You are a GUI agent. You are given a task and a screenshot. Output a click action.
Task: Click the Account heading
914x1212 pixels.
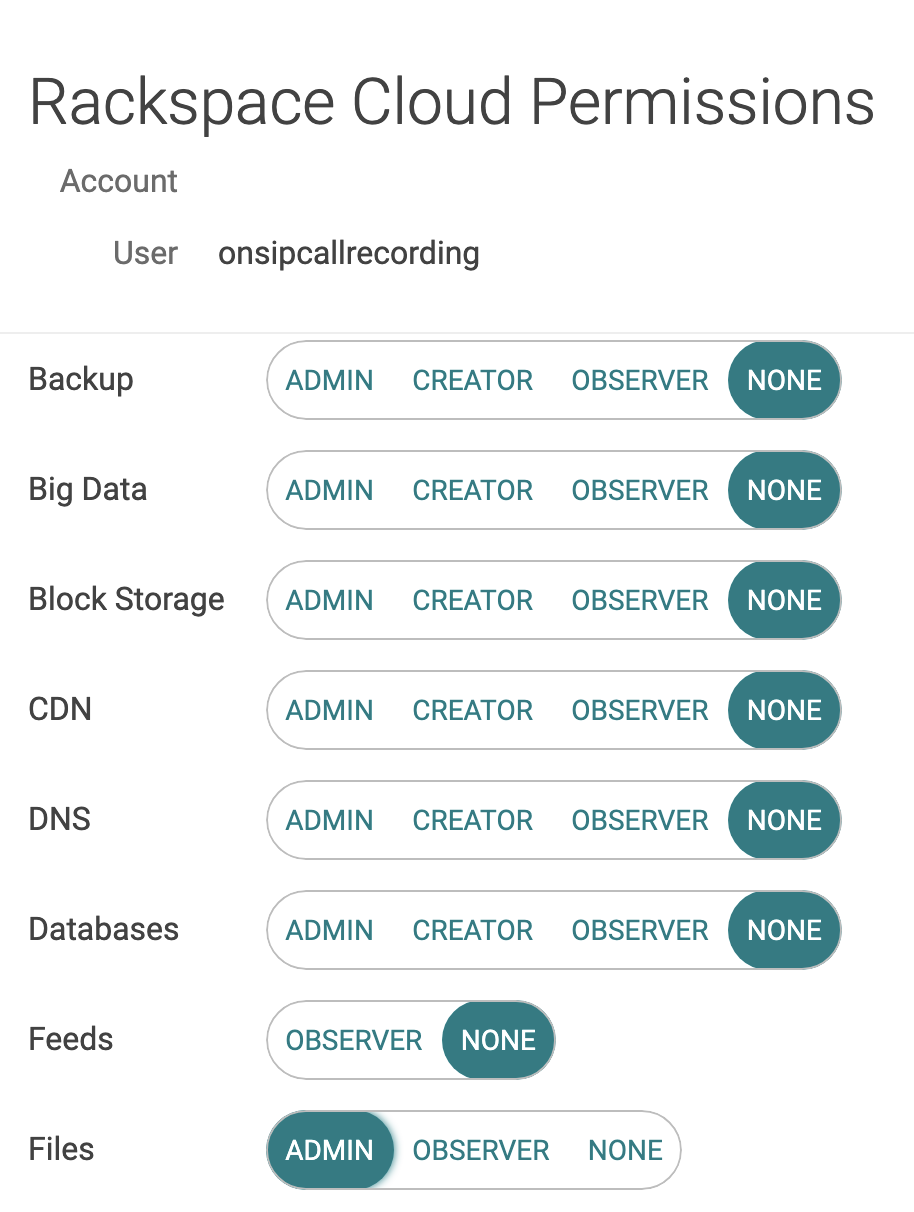tap(118, 181)
